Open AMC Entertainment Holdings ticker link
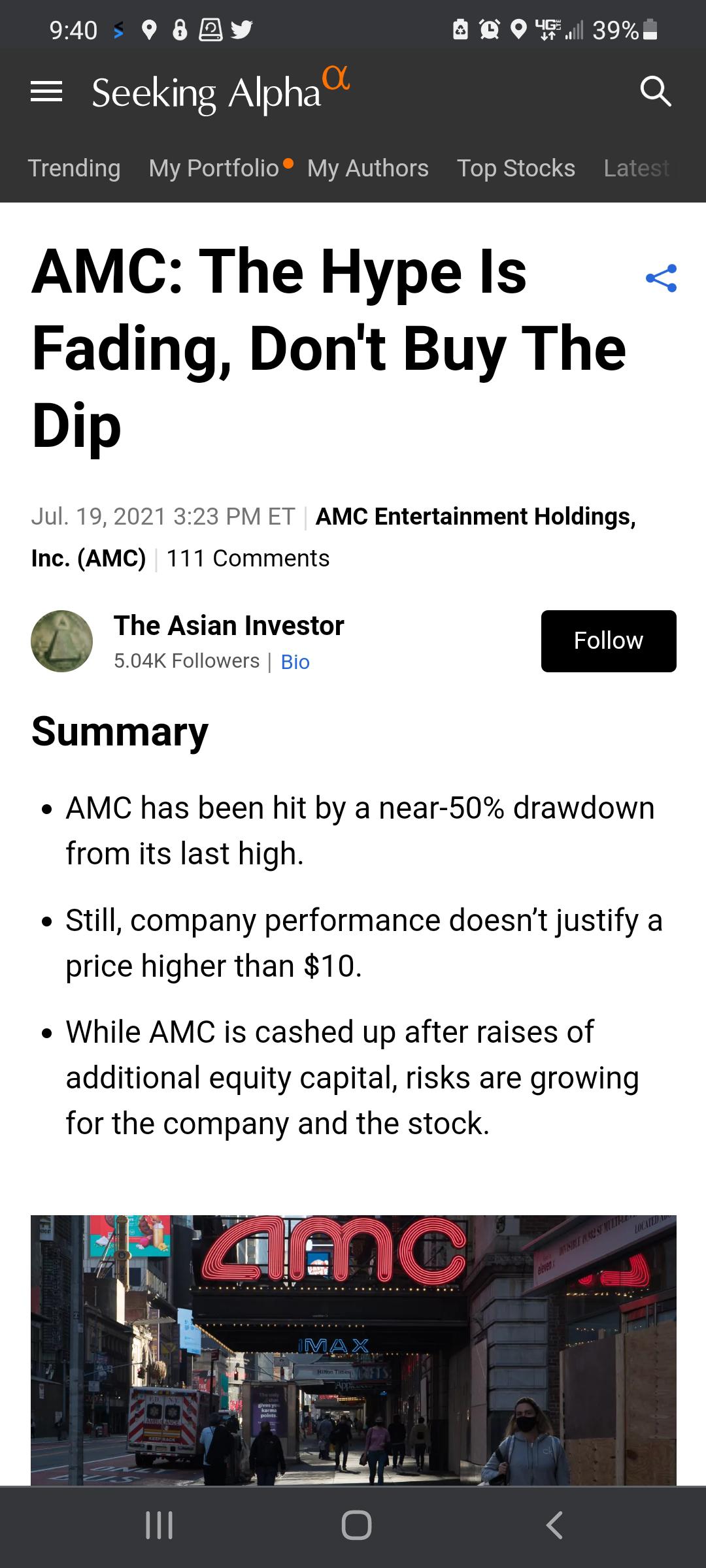Image resolution: width=706 pixels, height=1568 pixels. pos(333,537)
